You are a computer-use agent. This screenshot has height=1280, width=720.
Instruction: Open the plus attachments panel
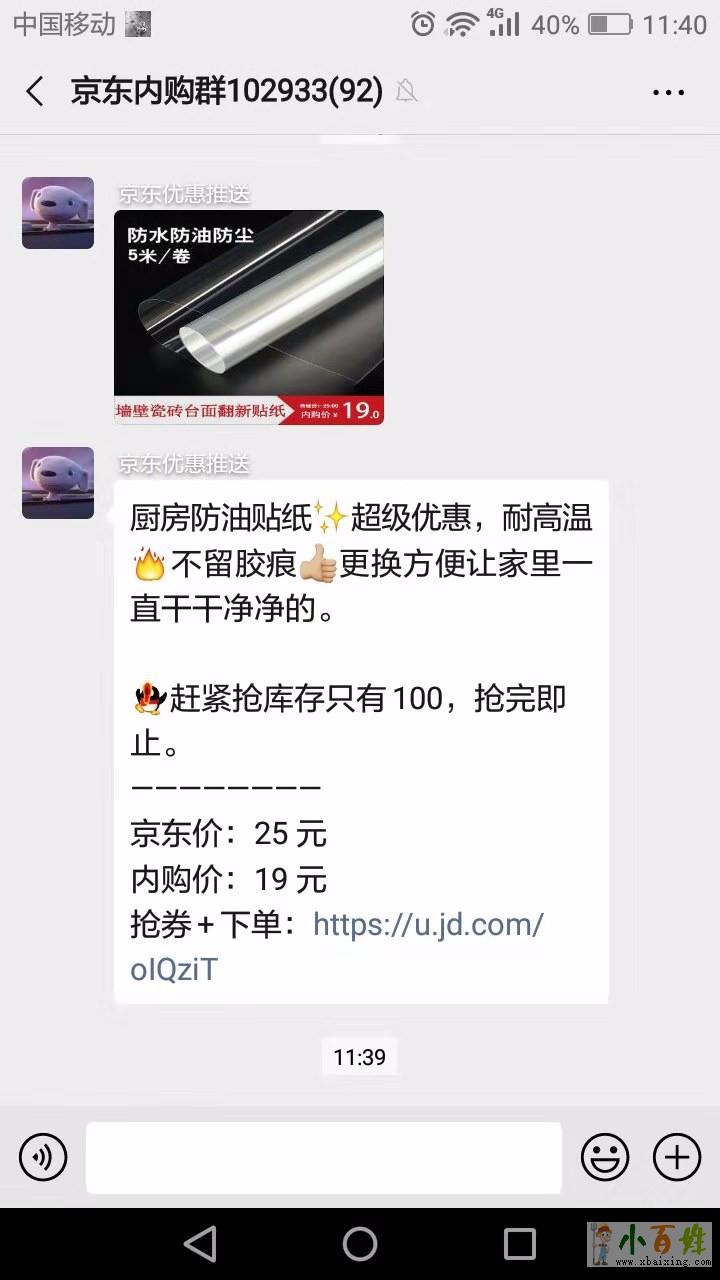[x=677, y=1158]
